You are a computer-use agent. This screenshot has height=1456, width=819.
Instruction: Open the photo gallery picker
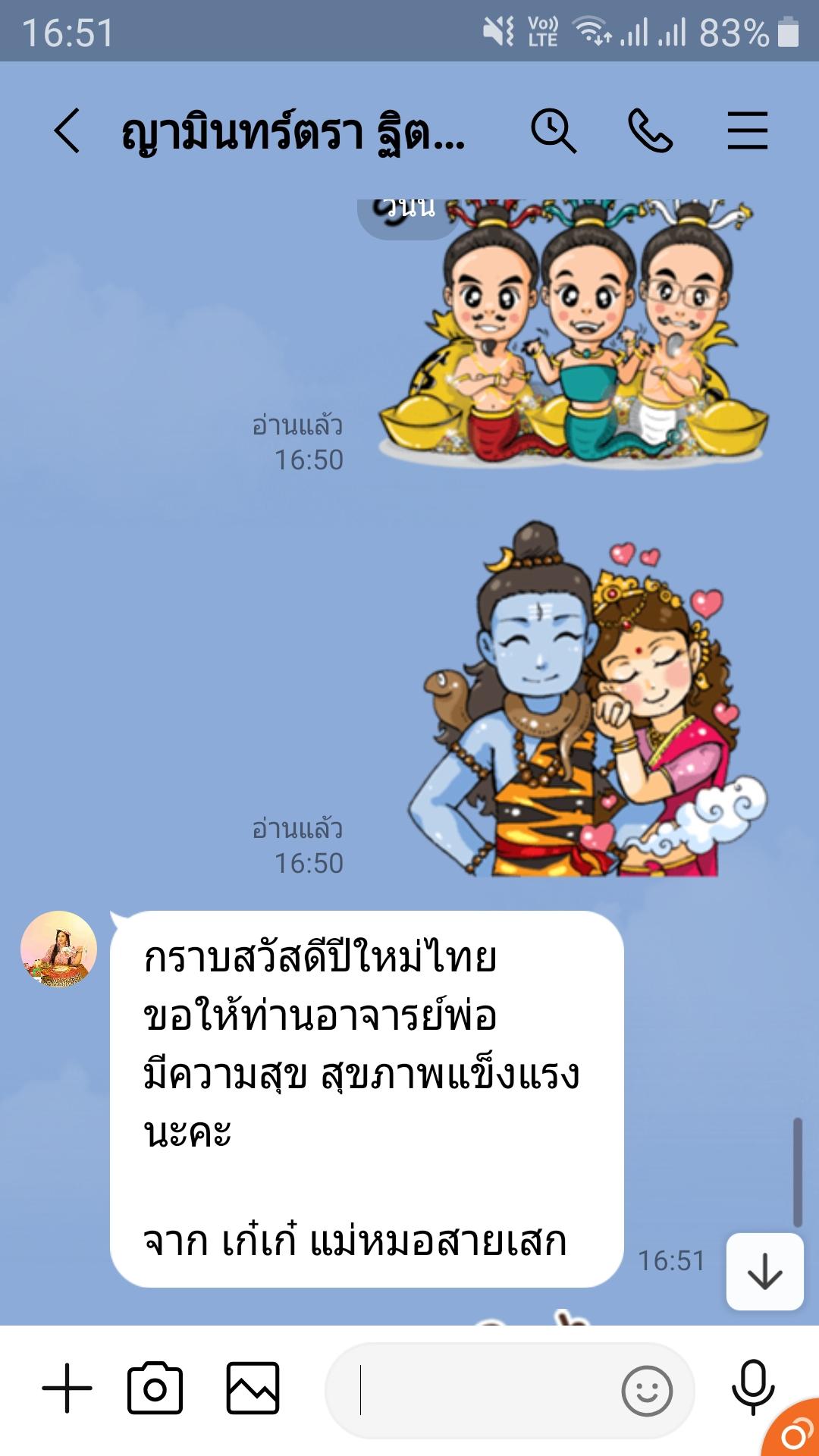[x=253, y=1389]
